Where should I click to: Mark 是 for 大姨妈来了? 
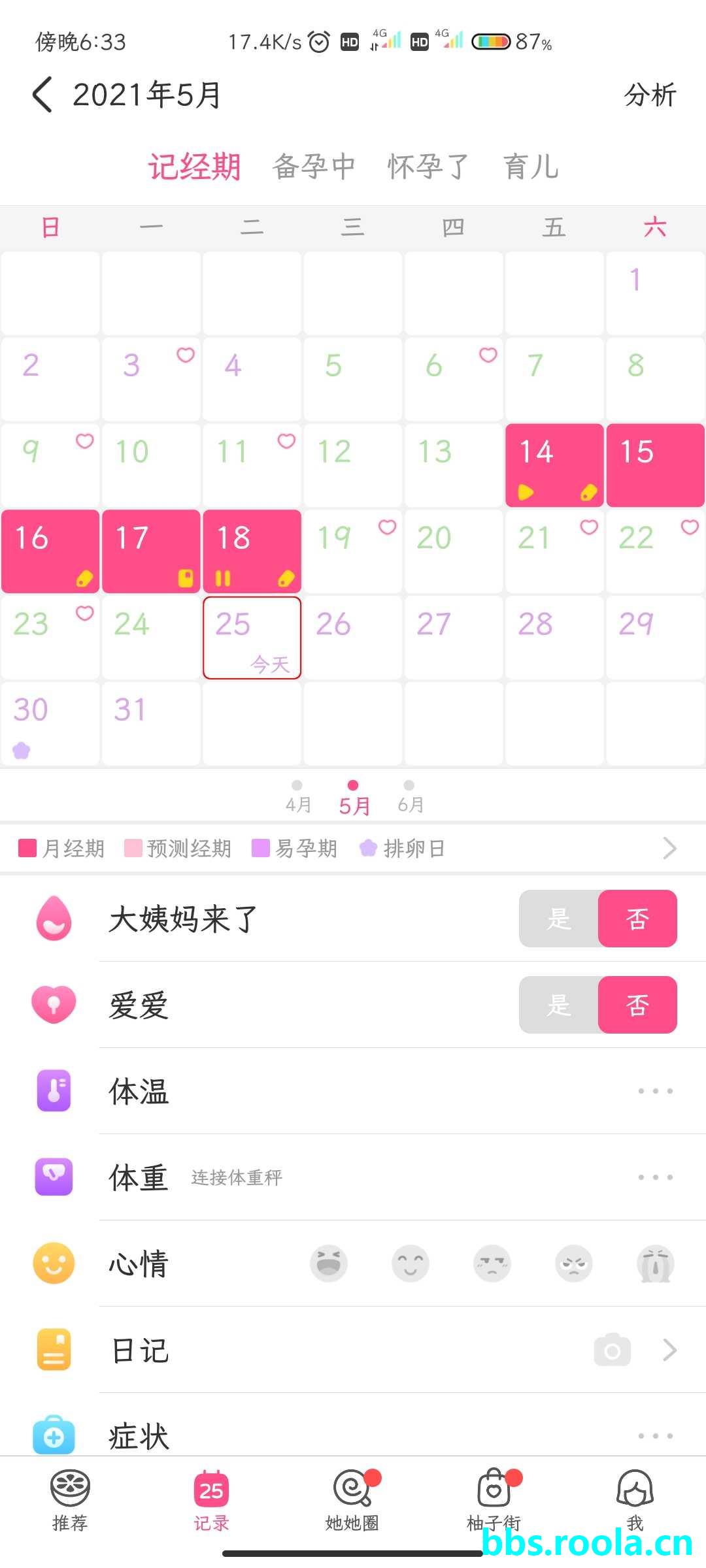point(559,919)
